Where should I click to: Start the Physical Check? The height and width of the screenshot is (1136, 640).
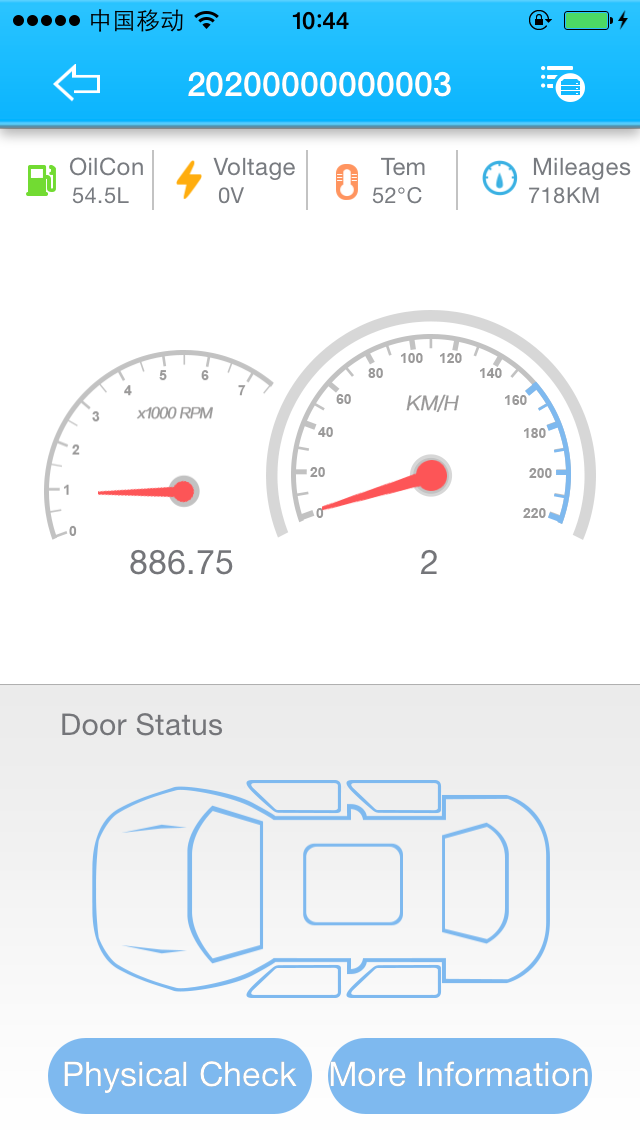coord(180,1075)
